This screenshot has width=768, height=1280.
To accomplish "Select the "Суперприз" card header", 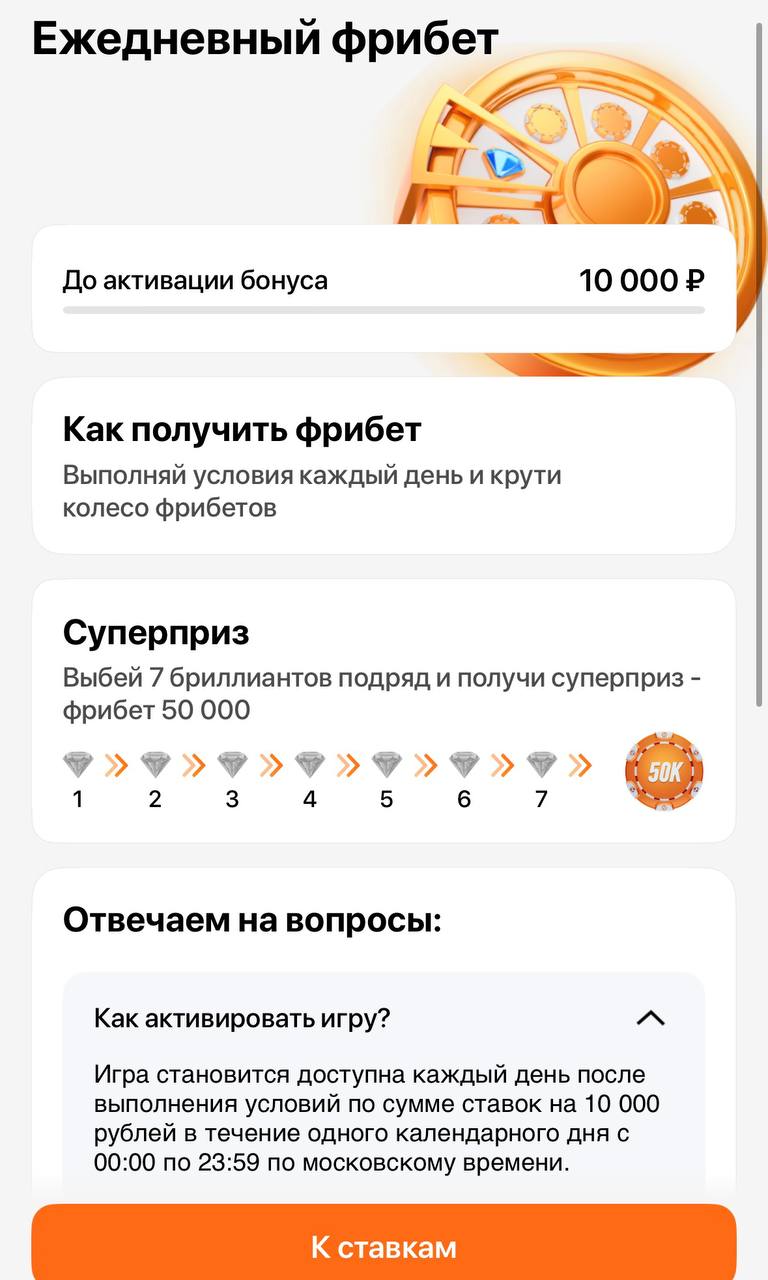I will click(156, 632).
